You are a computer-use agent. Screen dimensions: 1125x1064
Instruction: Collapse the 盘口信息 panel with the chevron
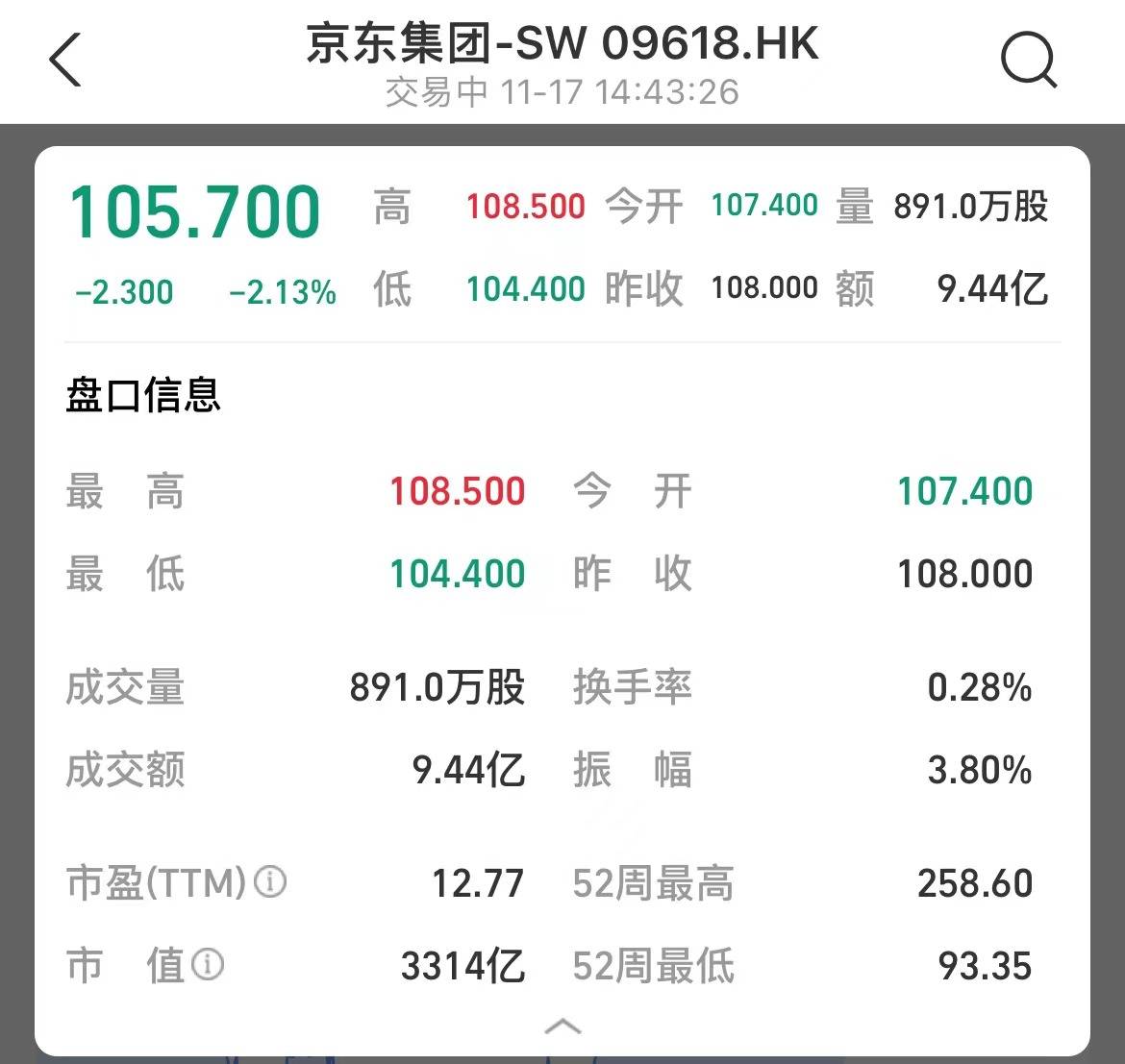point(562,1027)
